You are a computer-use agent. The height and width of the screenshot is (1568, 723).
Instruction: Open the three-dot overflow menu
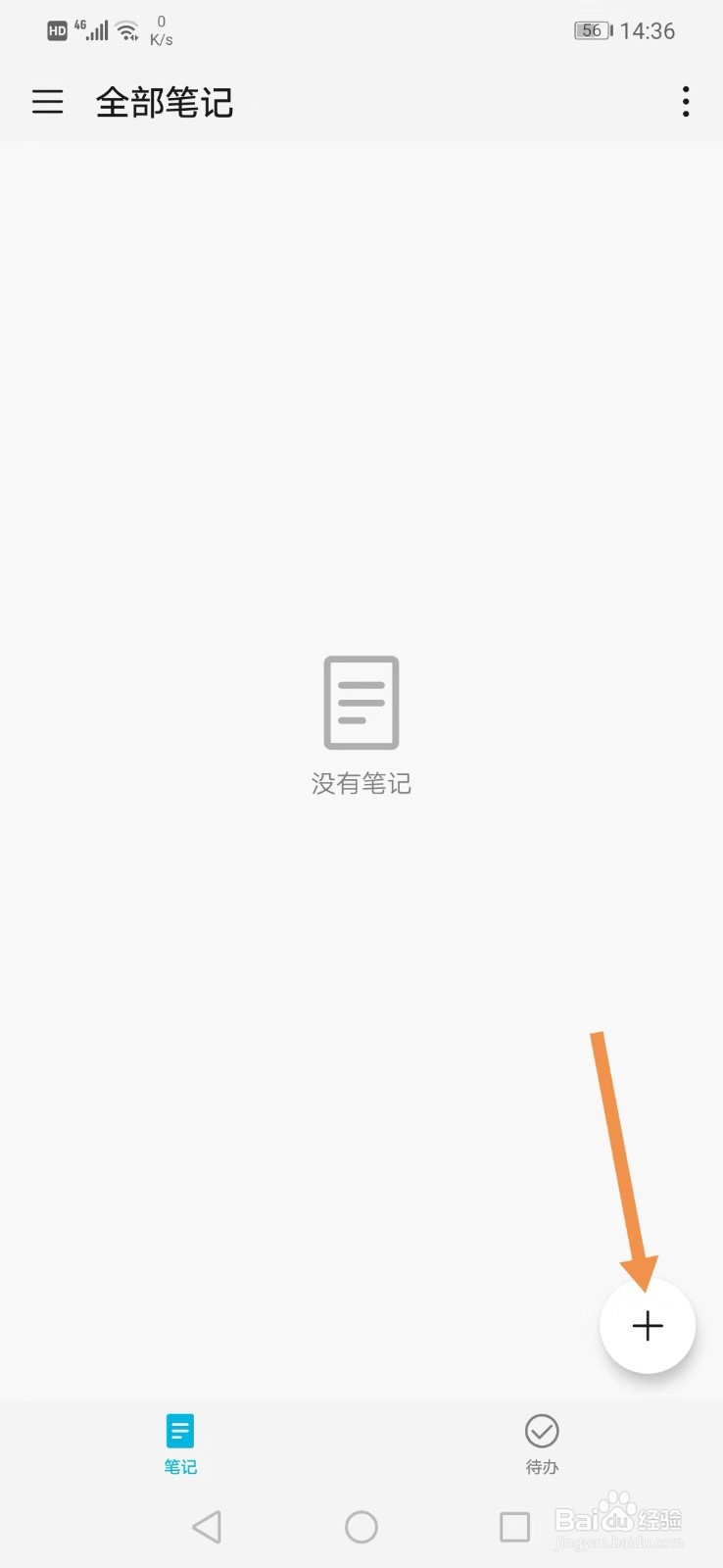point(685,102)
